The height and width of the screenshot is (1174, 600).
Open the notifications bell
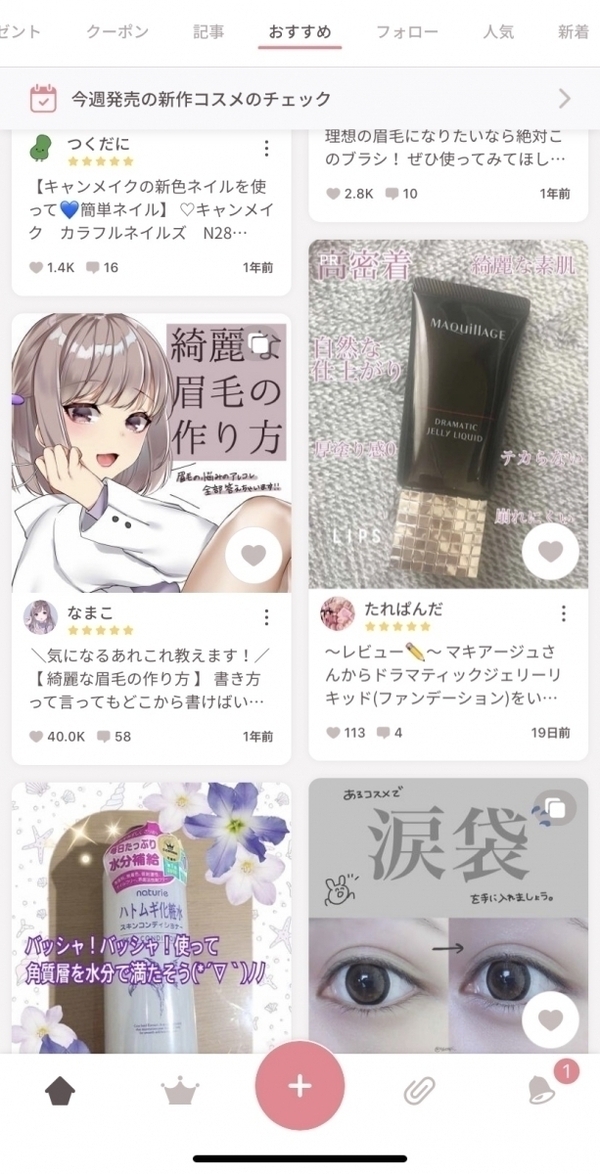point(542,1091)
